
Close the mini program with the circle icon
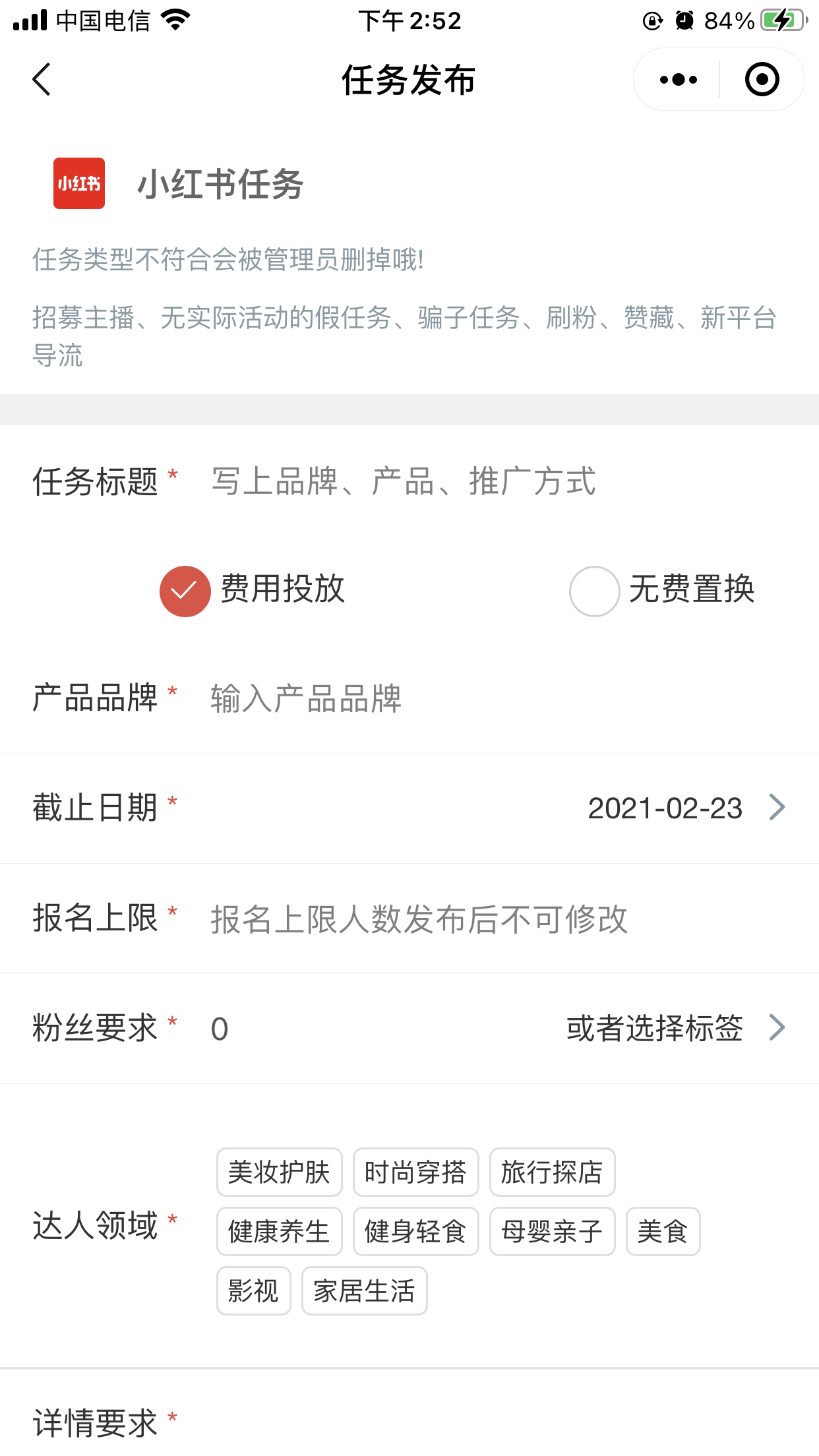pos(762,80)
